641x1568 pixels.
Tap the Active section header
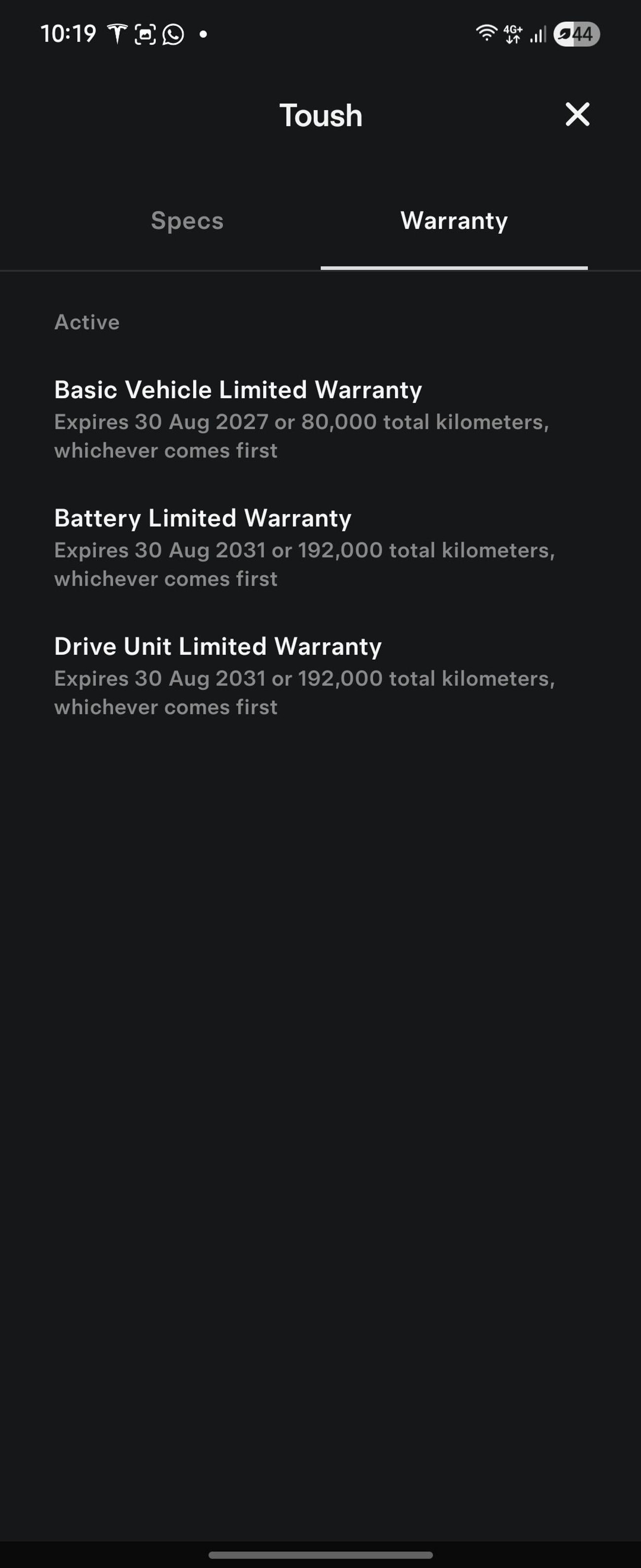coord(87,322)
